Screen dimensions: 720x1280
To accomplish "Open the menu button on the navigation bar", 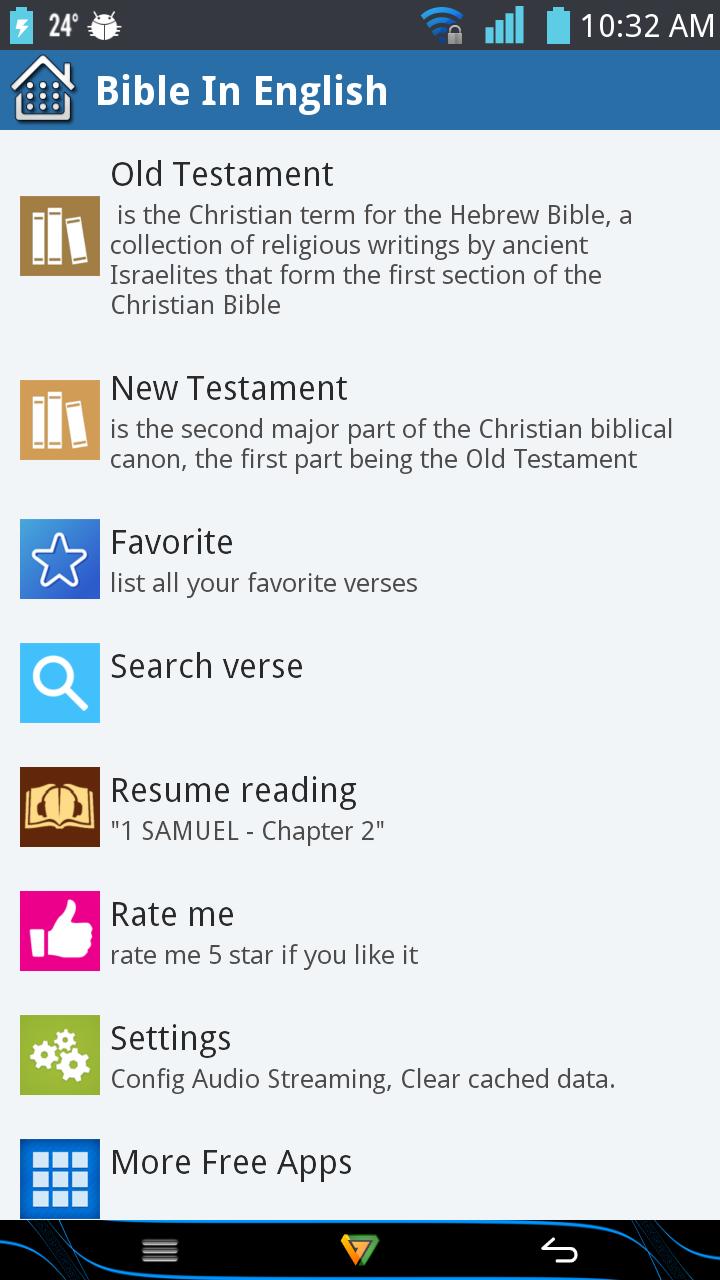I will point(160,1249).
